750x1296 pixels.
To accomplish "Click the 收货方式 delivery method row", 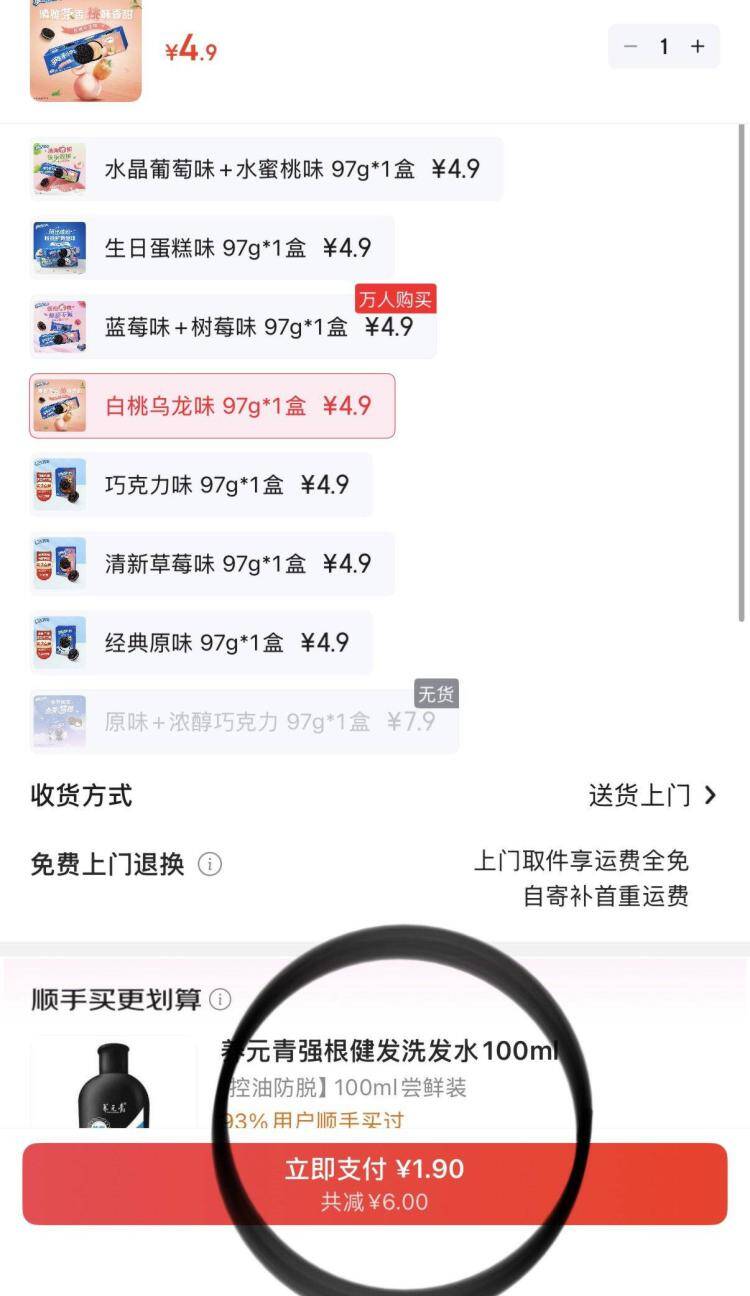I will click(x=81, y=794).
